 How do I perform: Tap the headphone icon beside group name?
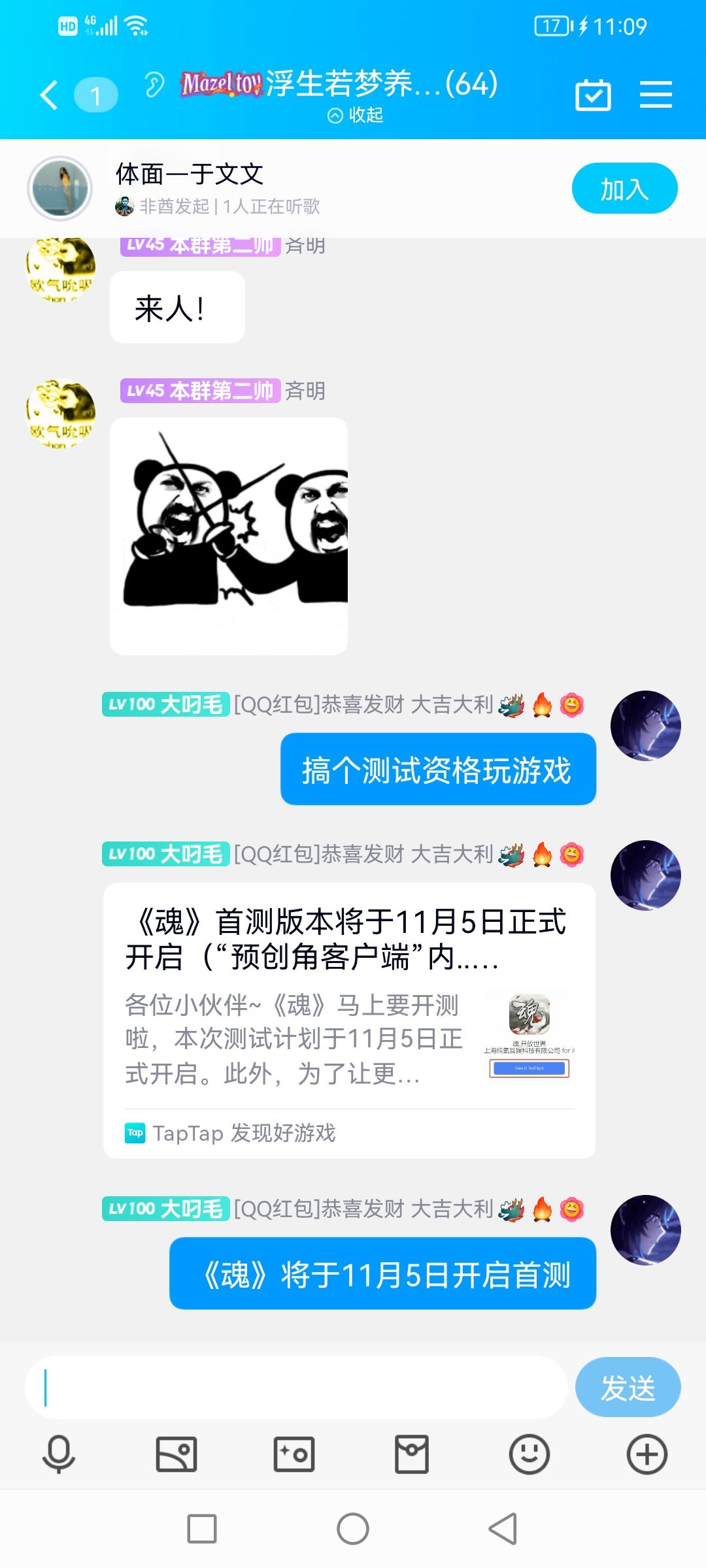coord(154,85)
